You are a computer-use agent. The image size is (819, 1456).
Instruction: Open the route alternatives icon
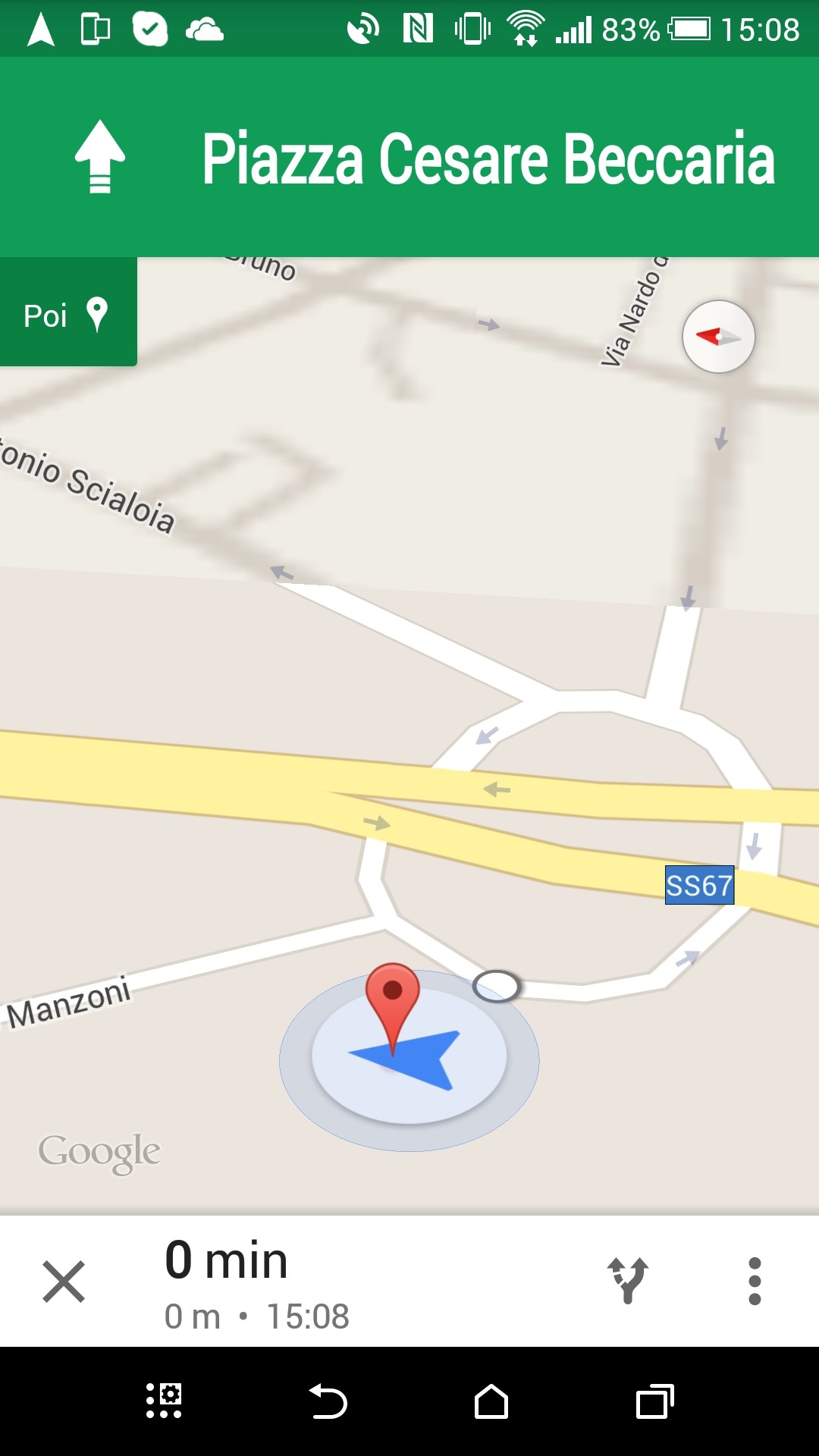628,1281
